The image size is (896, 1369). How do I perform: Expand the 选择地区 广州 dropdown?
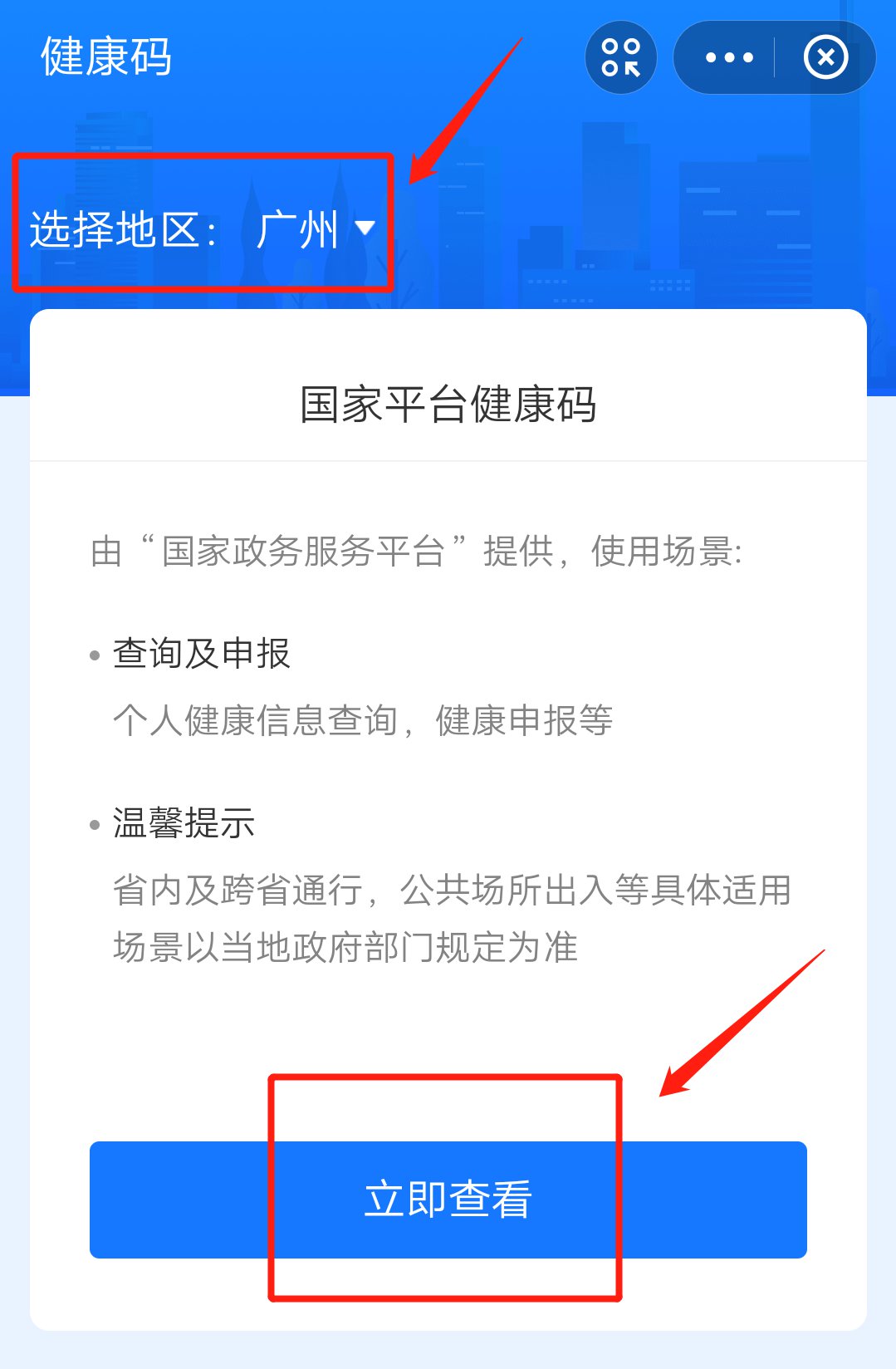[x=203, y=229]
